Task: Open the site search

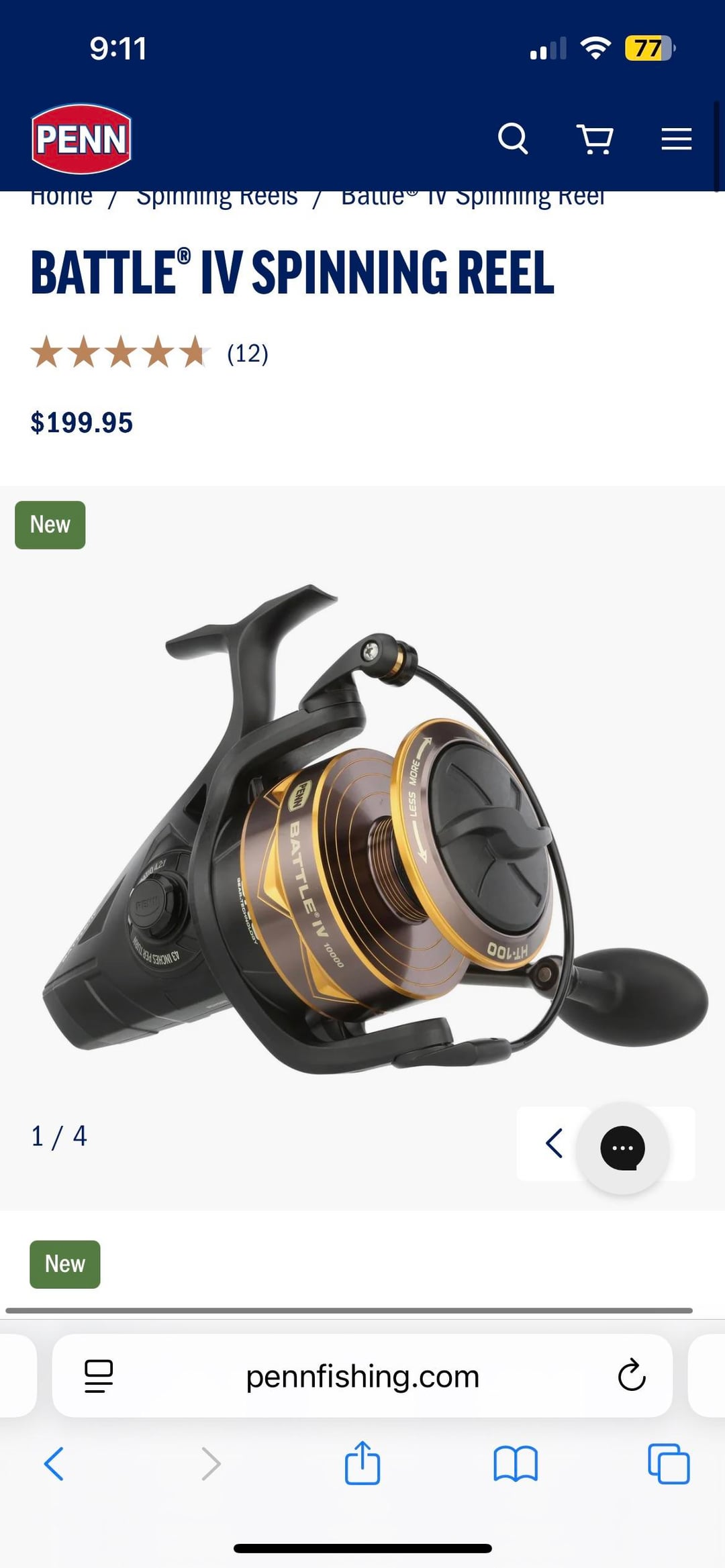Action: coord(513,139)
